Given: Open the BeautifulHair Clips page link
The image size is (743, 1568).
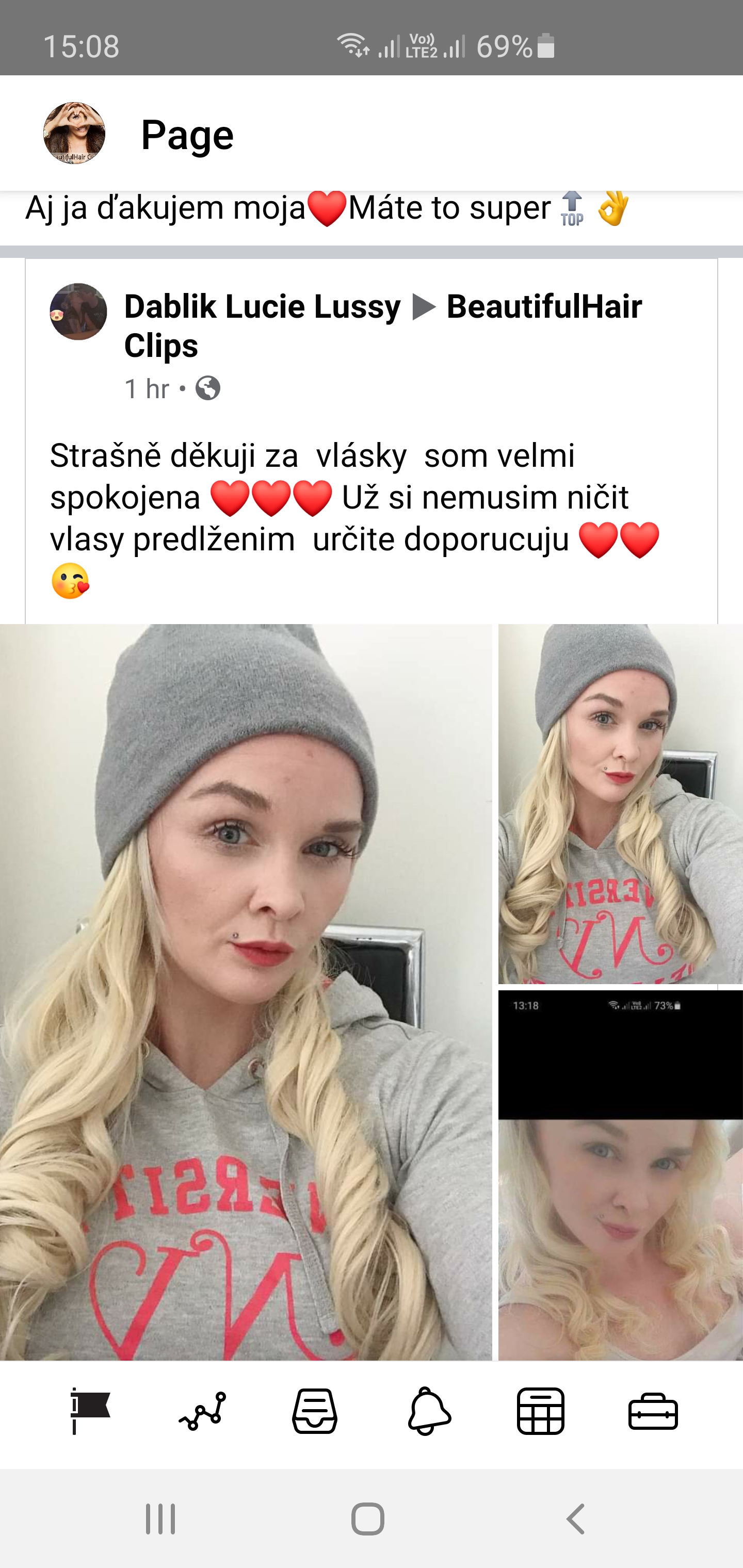Looking at the screenshot, I should [x=383, y=325].
